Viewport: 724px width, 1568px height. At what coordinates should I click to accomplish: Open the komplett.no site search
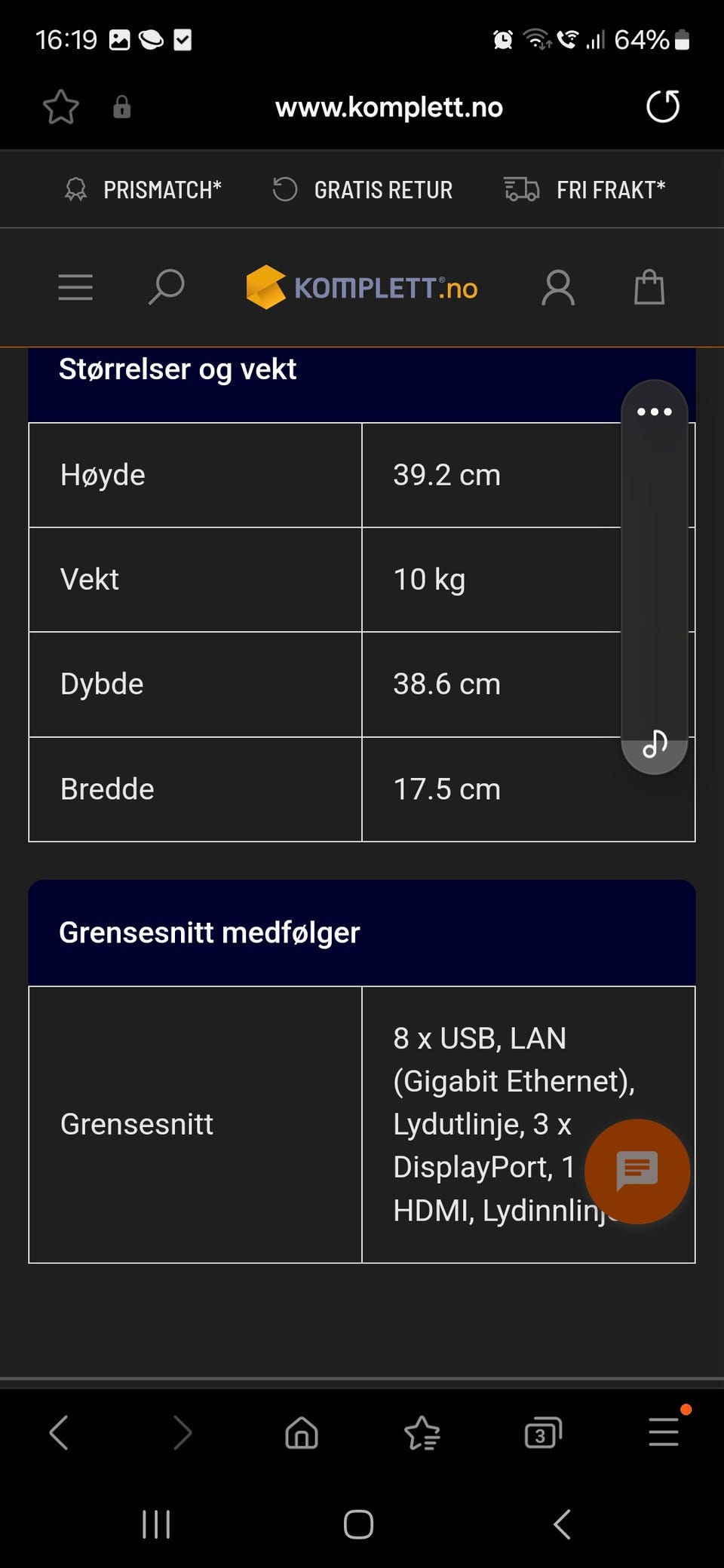tap(166, 287)
